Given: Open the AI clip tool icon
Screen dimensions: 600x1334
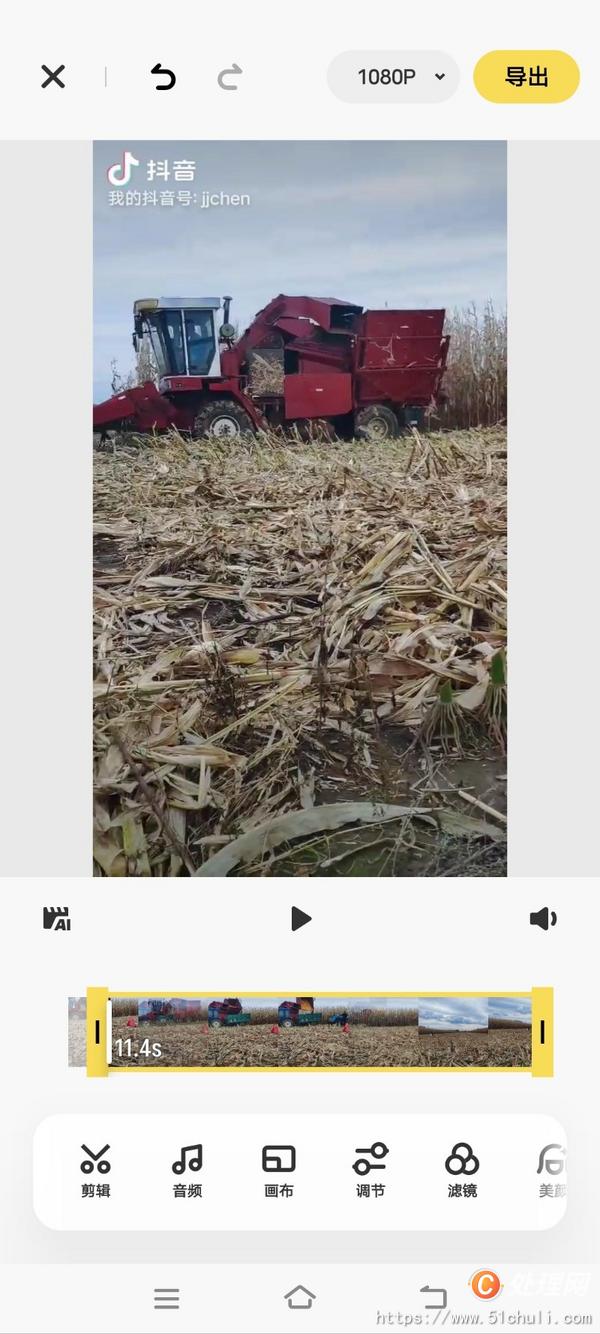Looking at the screenshot, I should (57, 918).
